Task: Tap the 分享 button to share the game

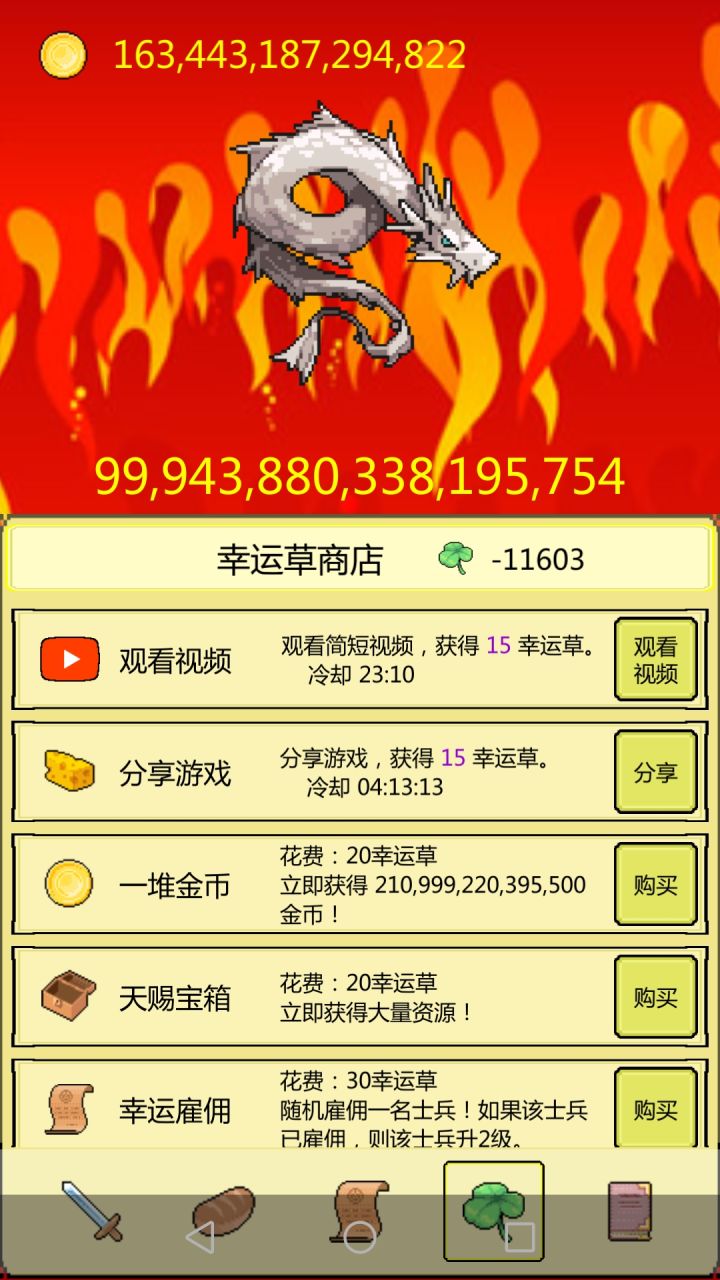Action: (655, 772)
